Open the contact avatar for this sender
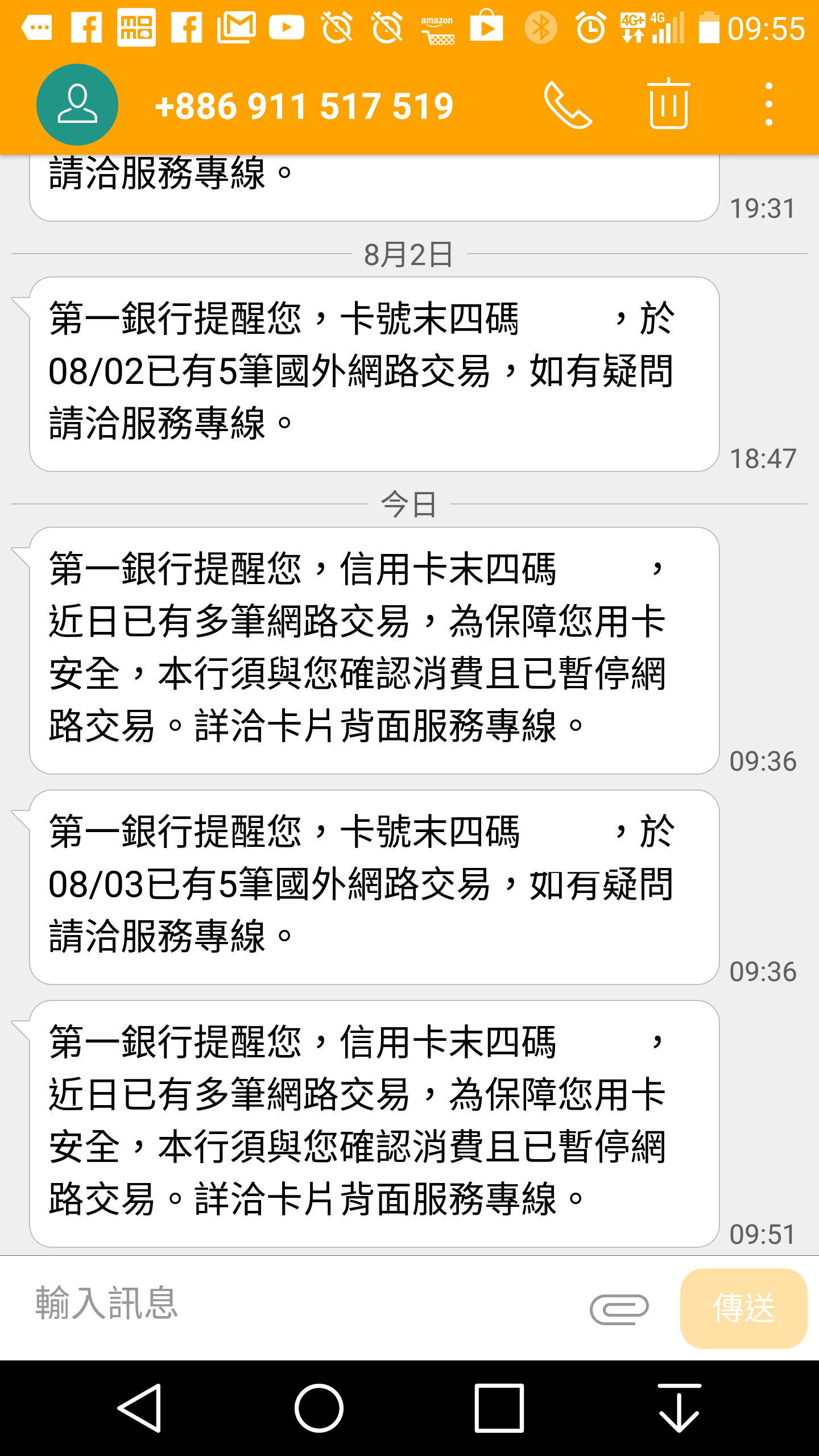This screenshot has height=1456, width=819. click(x=77, y=104)
